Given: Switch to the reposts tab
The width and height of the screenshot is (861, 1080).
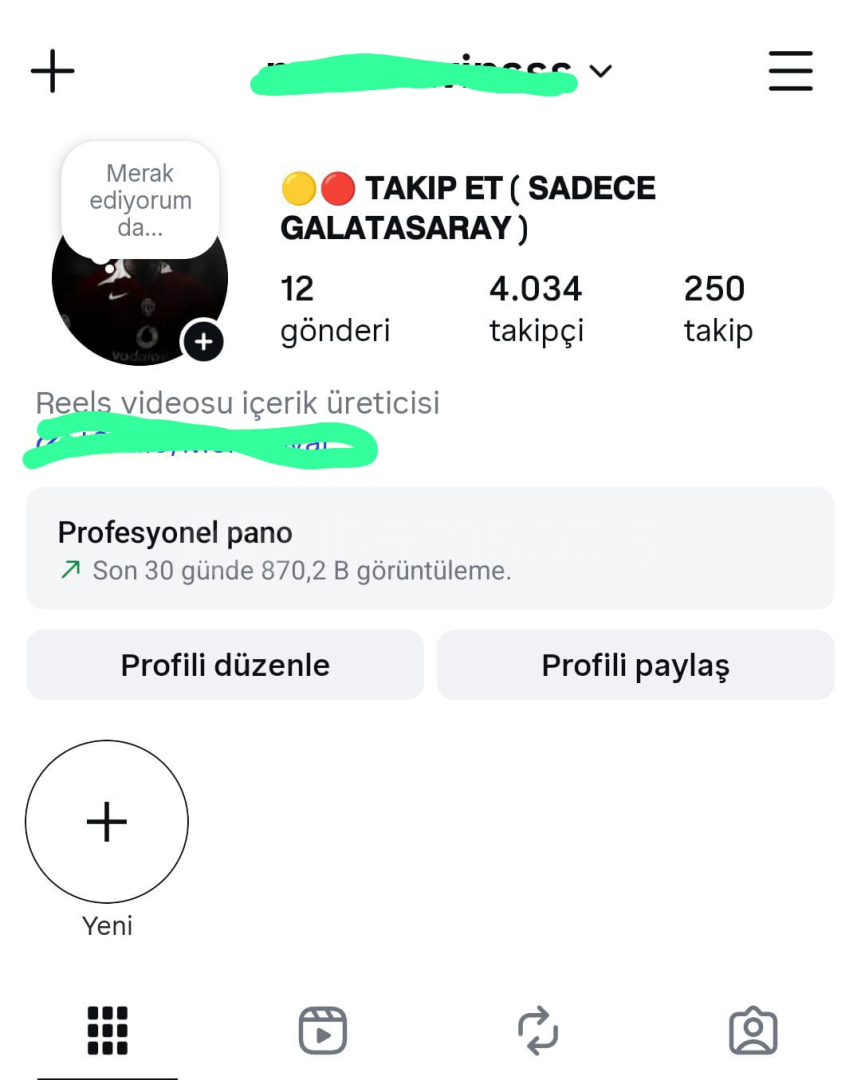Looking at the screenshot, I should 538,1030.
